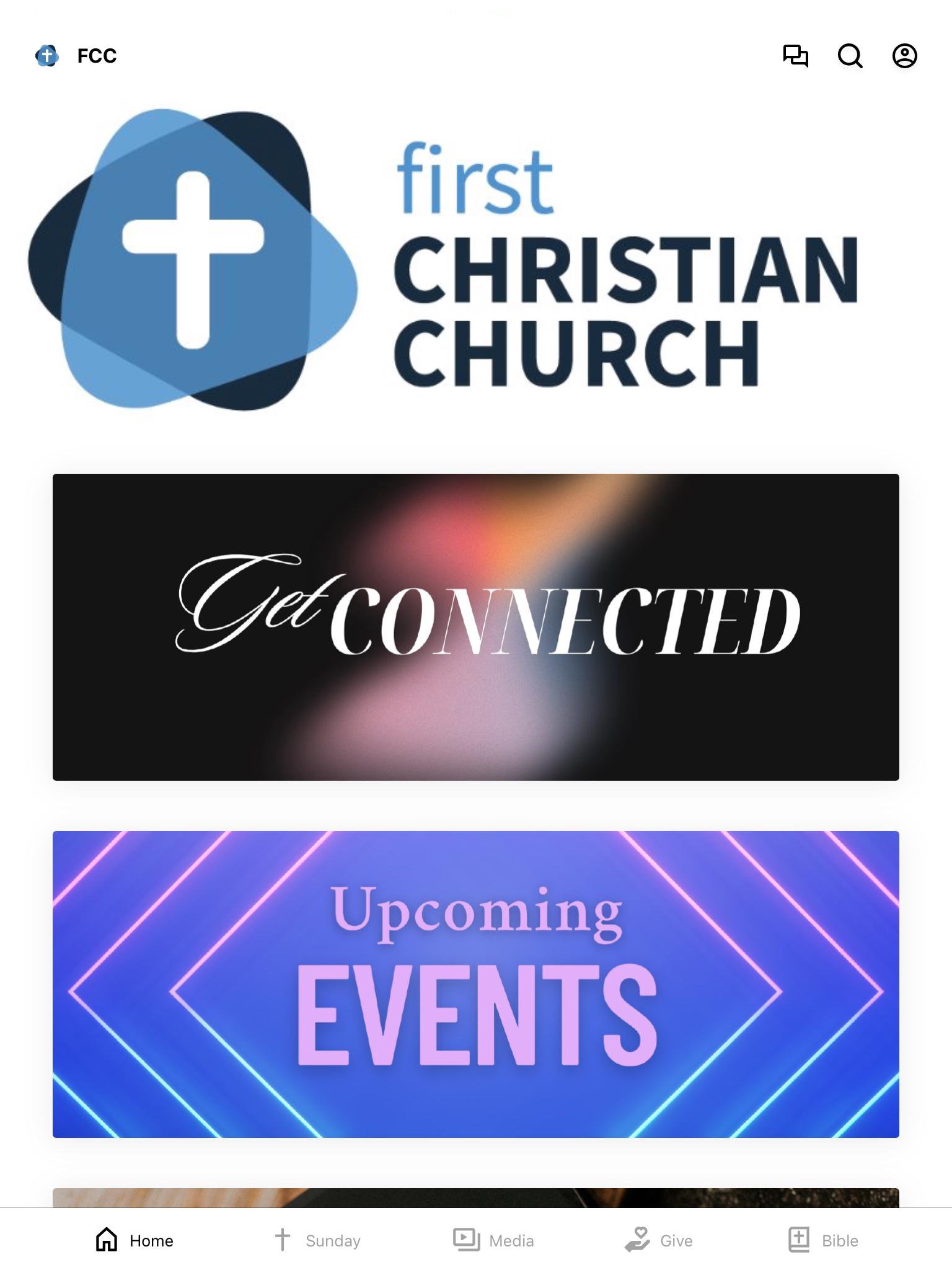Switch to the Sunday tab

pyautogui.click(x=317, y=1240)
